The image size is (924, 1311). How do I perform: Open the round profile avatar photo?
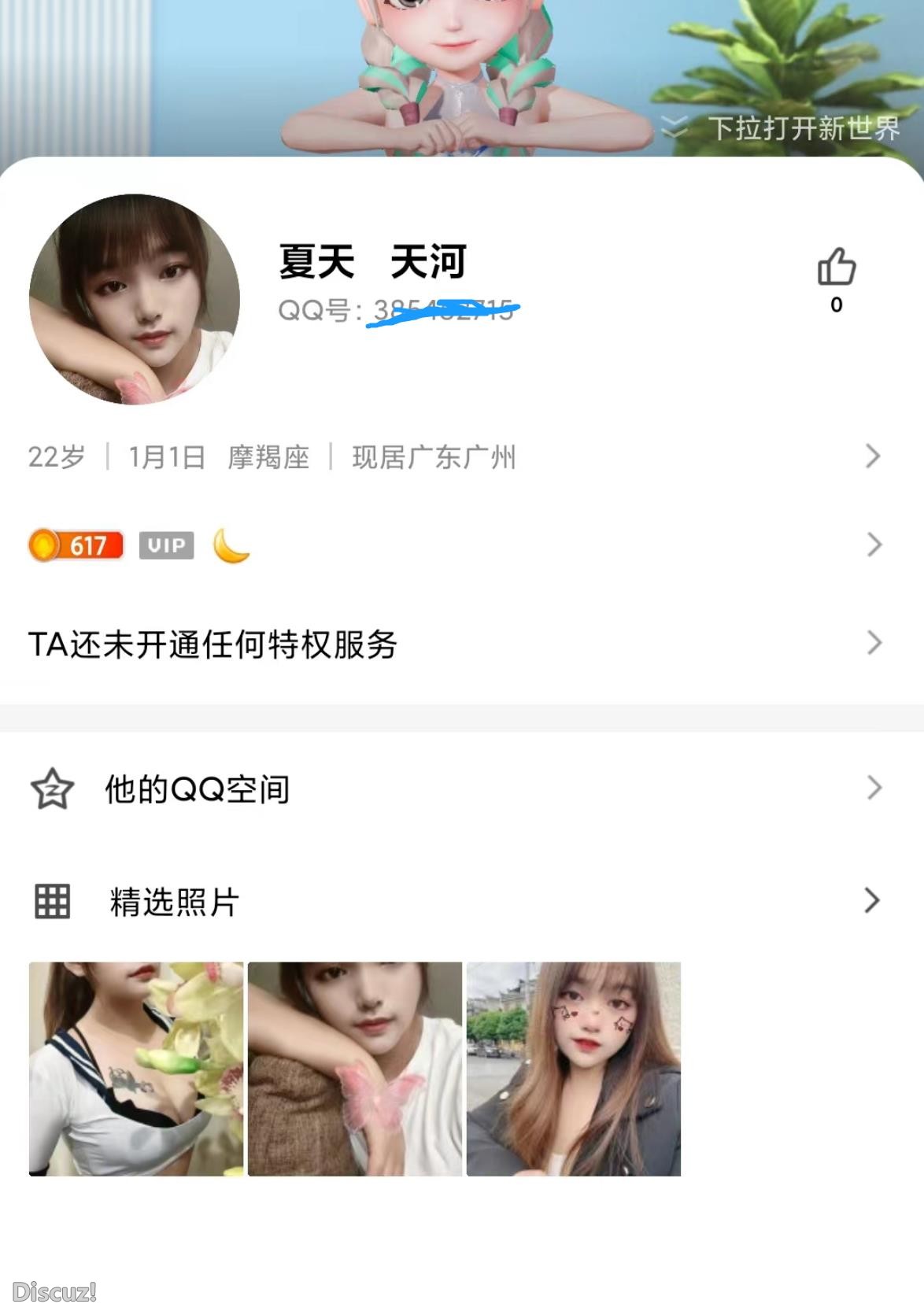point(135,299)
